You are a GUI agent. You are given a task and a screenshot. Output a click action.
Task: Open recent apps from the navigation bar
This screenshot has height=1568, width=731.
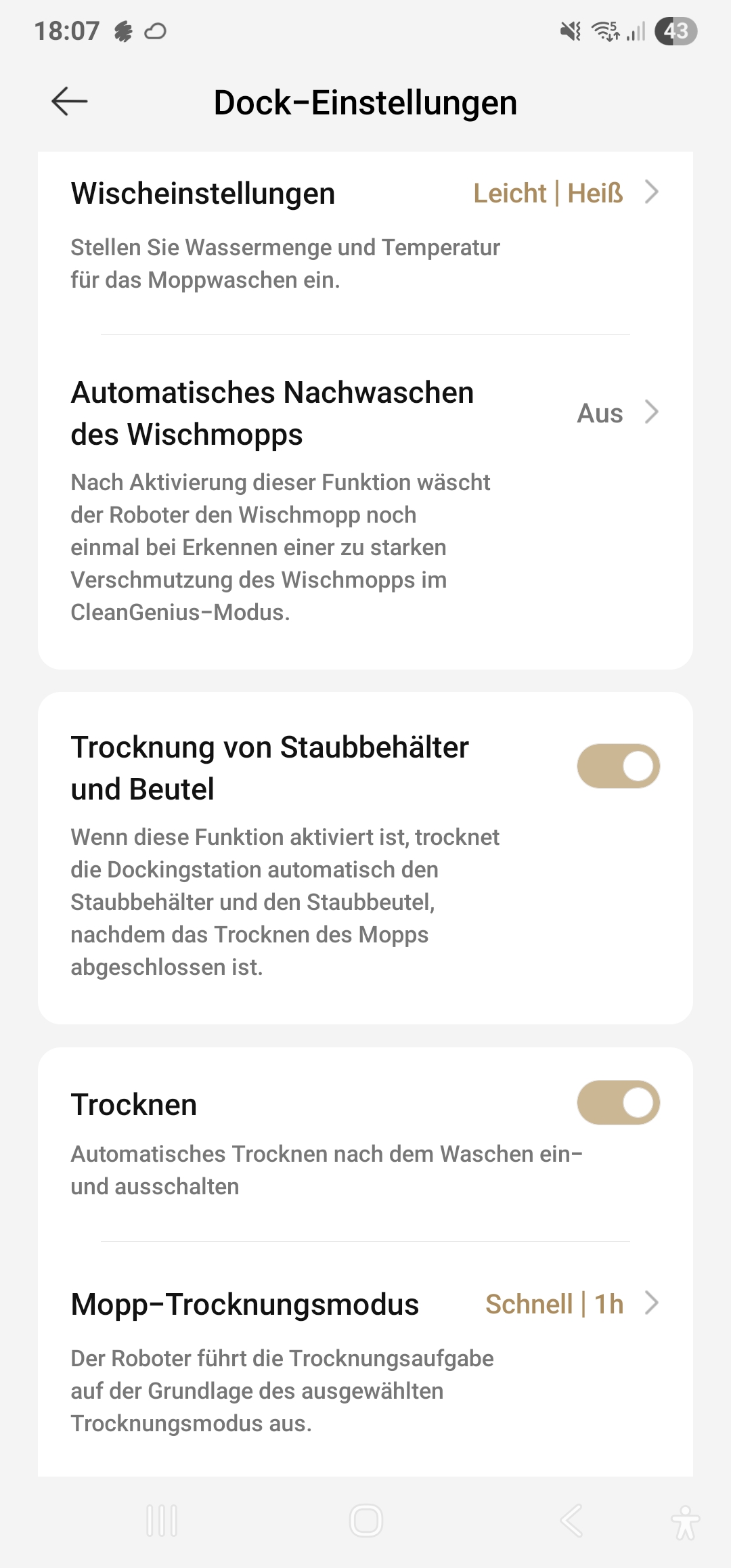162,1521
